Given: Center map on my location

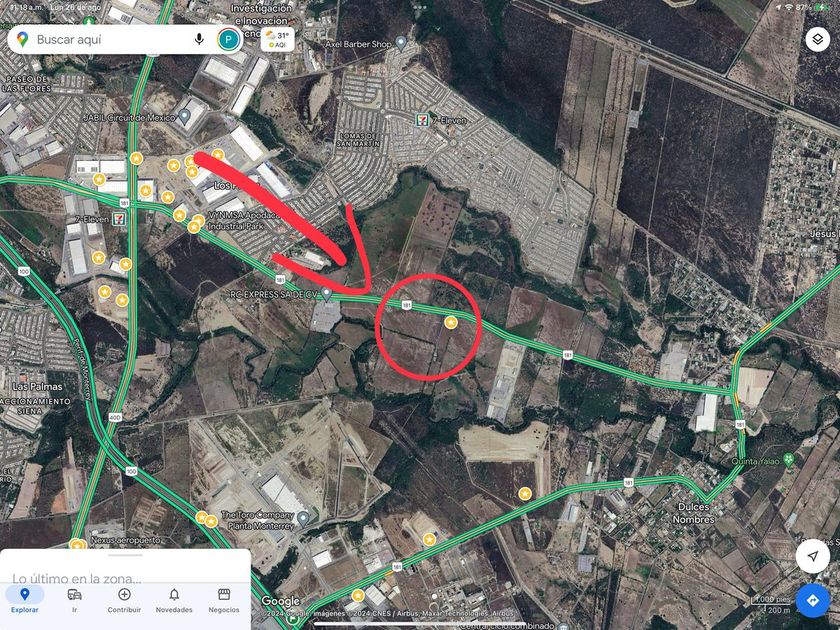Looking at the screenshot, I should tap(813, 556).
